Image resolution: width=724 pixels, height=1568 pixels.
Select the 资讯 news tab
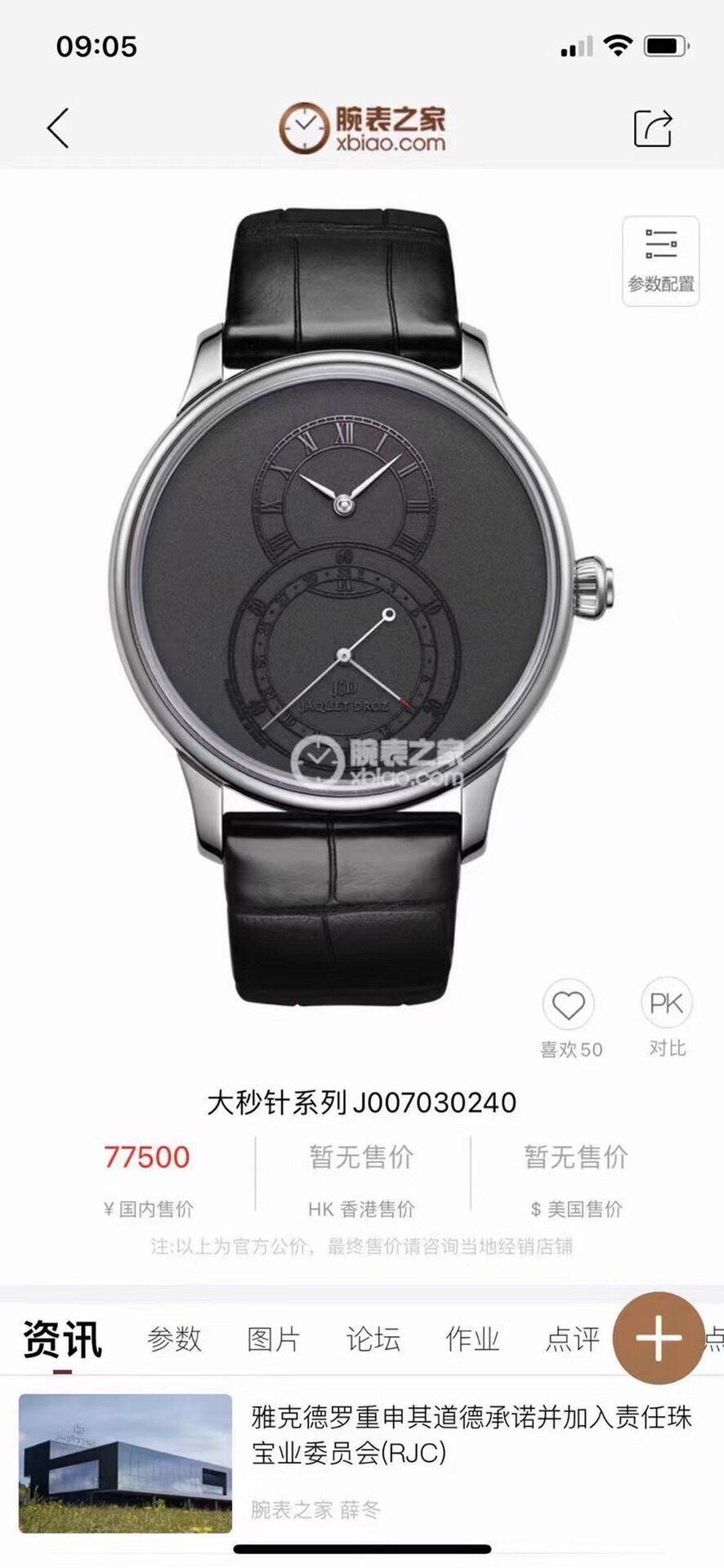tap(63, 1339)
